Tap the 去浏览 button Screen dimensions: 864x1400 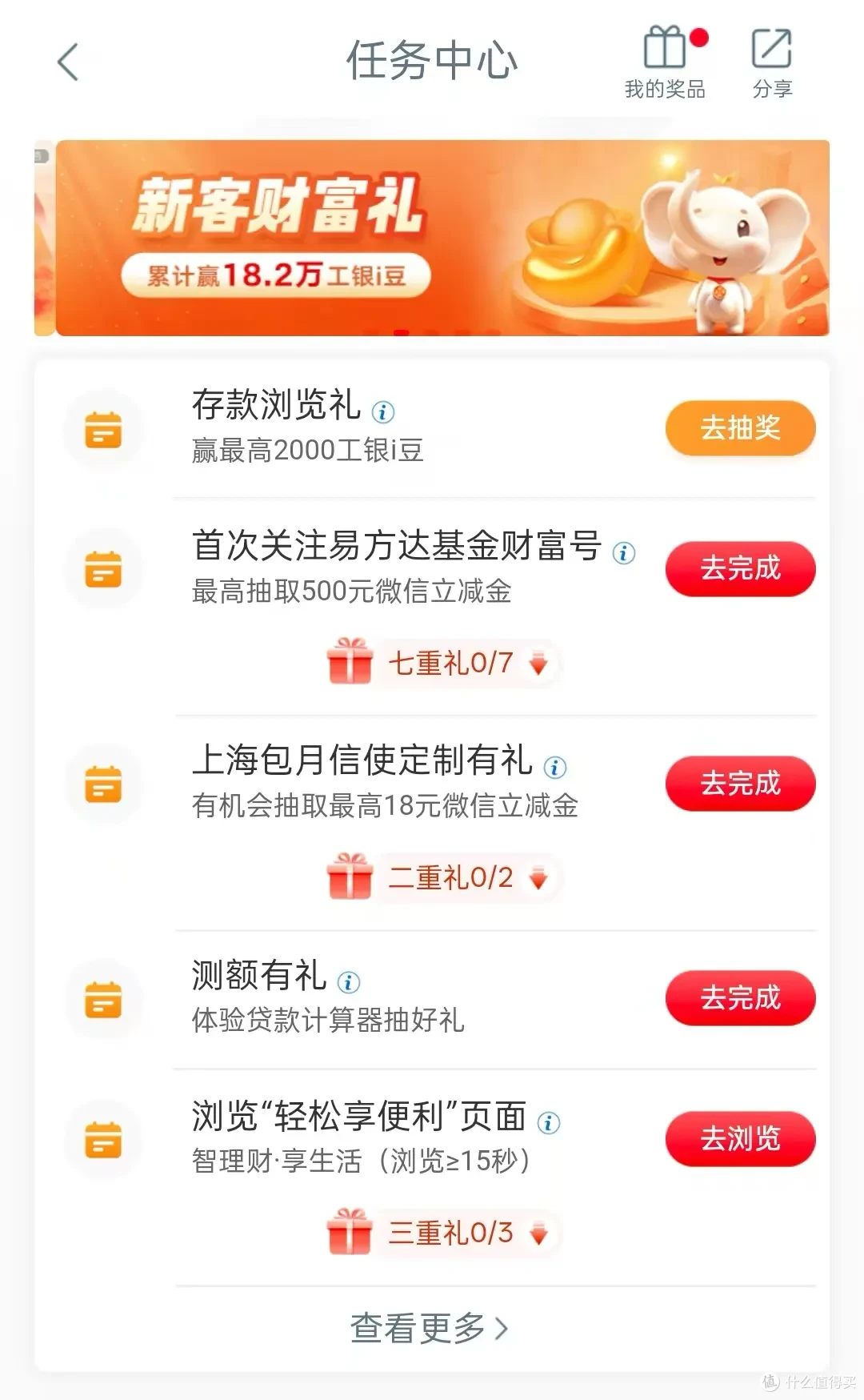pyautogui.click(x=739, y=1138)
